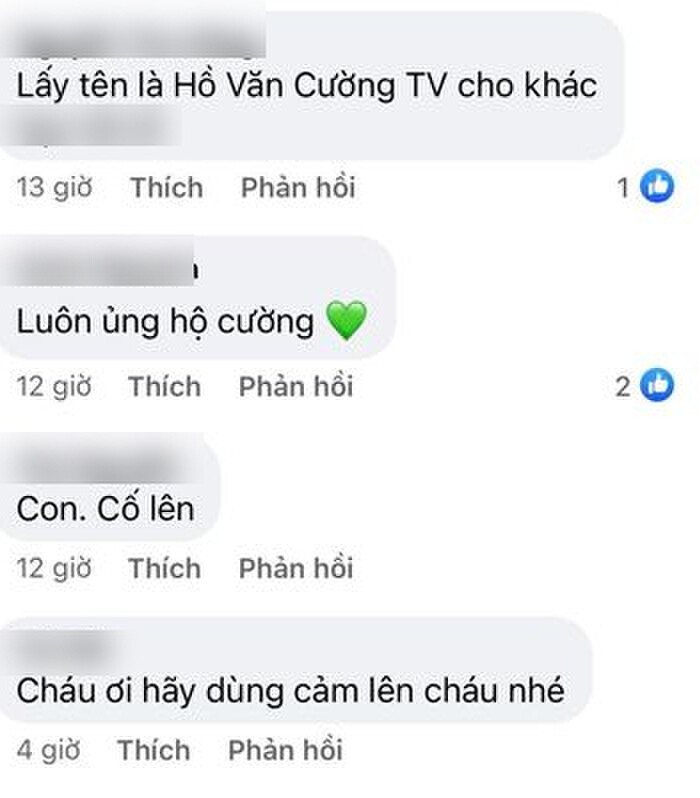
Task: Hit Thích under "Con. Cố lên"
Action: click(164, 568)
